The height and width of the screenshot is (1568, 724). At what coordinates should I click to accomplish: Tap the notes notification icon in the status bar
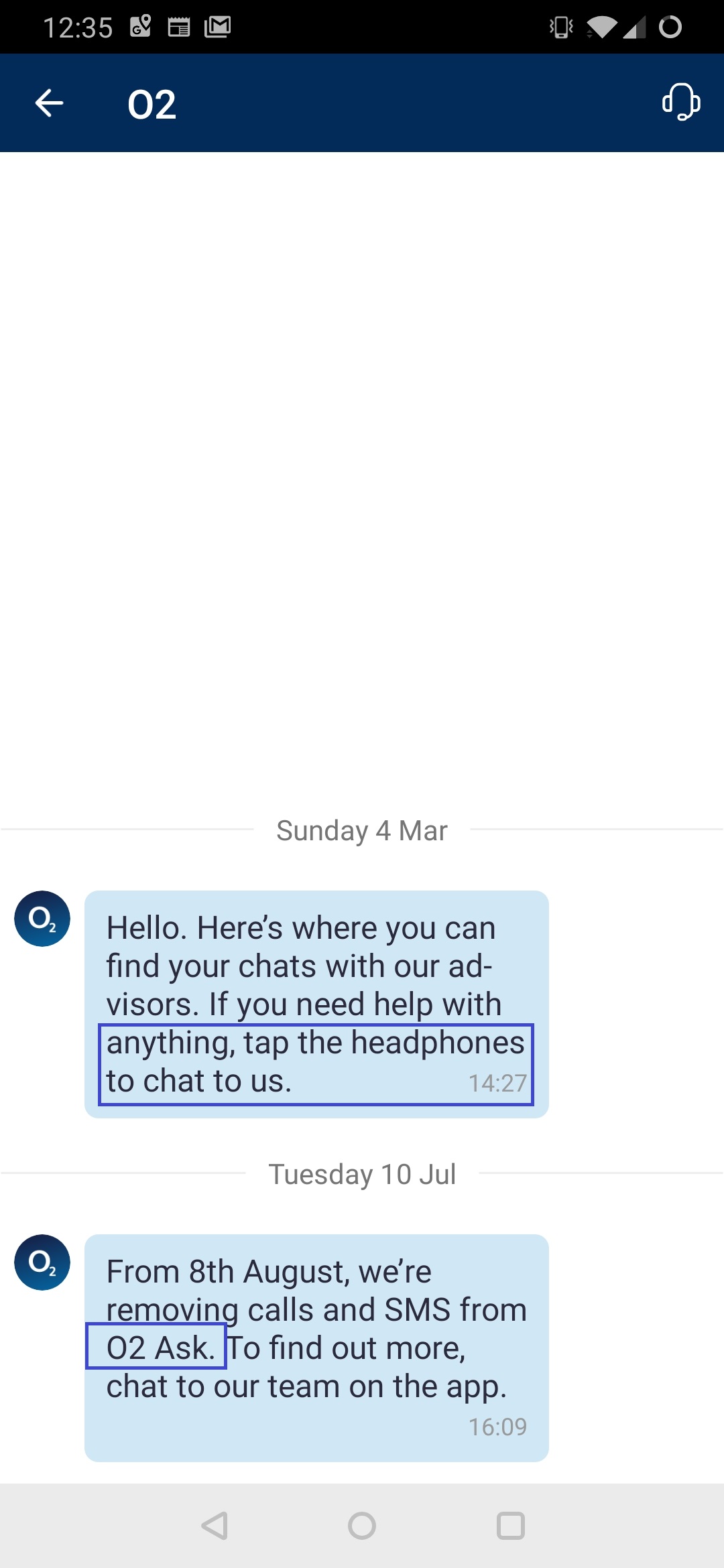pos(180,27)
